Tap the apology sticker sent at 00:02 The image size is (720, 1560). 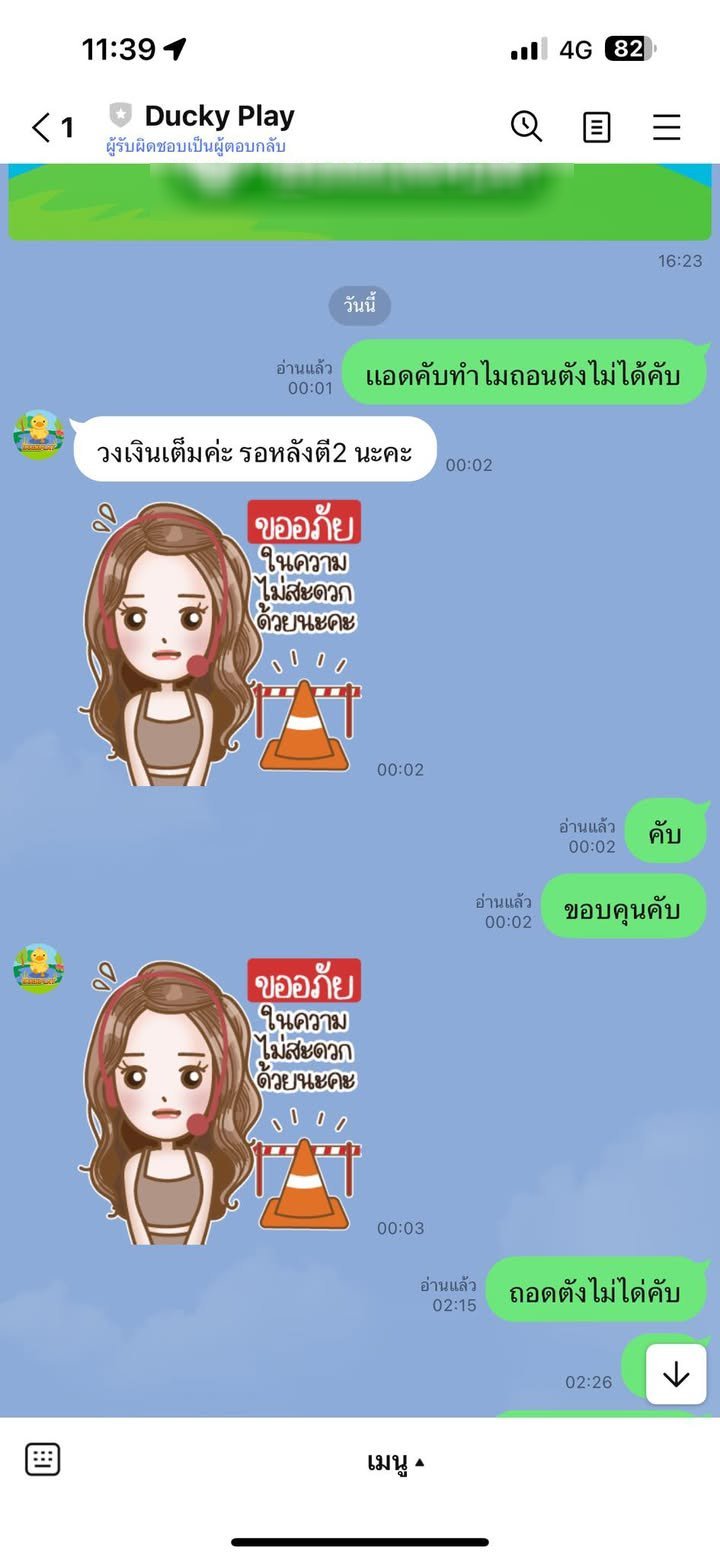[220, 642]
